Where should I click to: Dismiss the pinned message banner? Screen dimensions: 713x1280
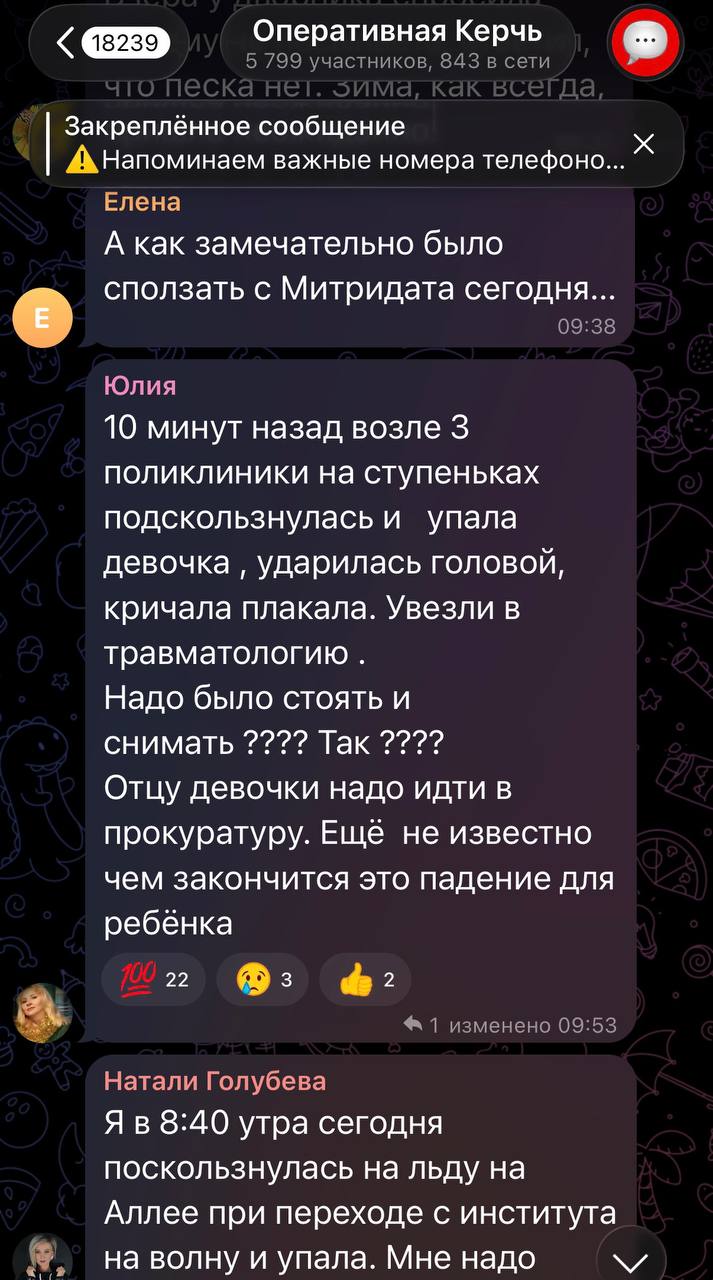point(644,144)
